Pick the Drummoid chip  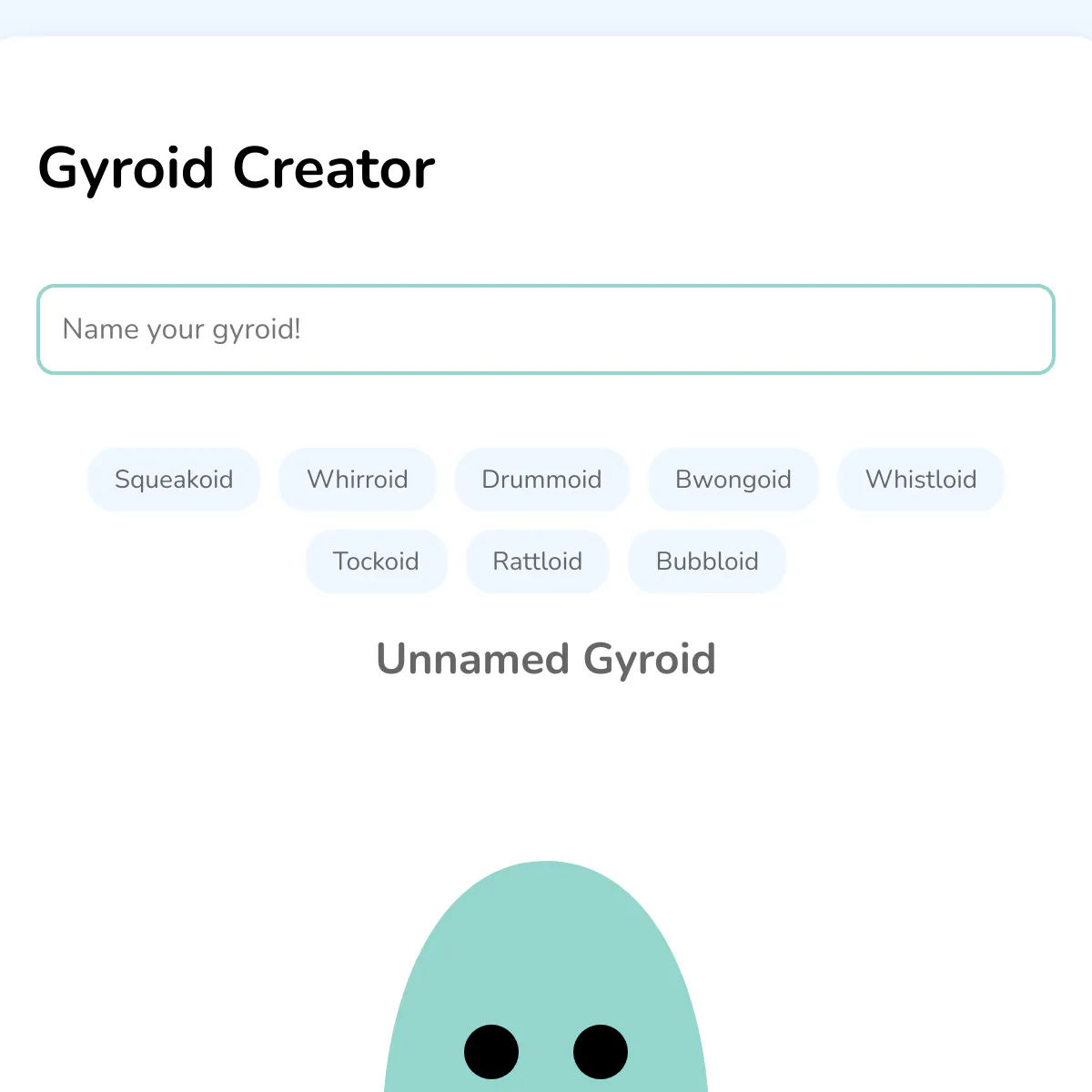pyautogui.click(x=541, y=480)
